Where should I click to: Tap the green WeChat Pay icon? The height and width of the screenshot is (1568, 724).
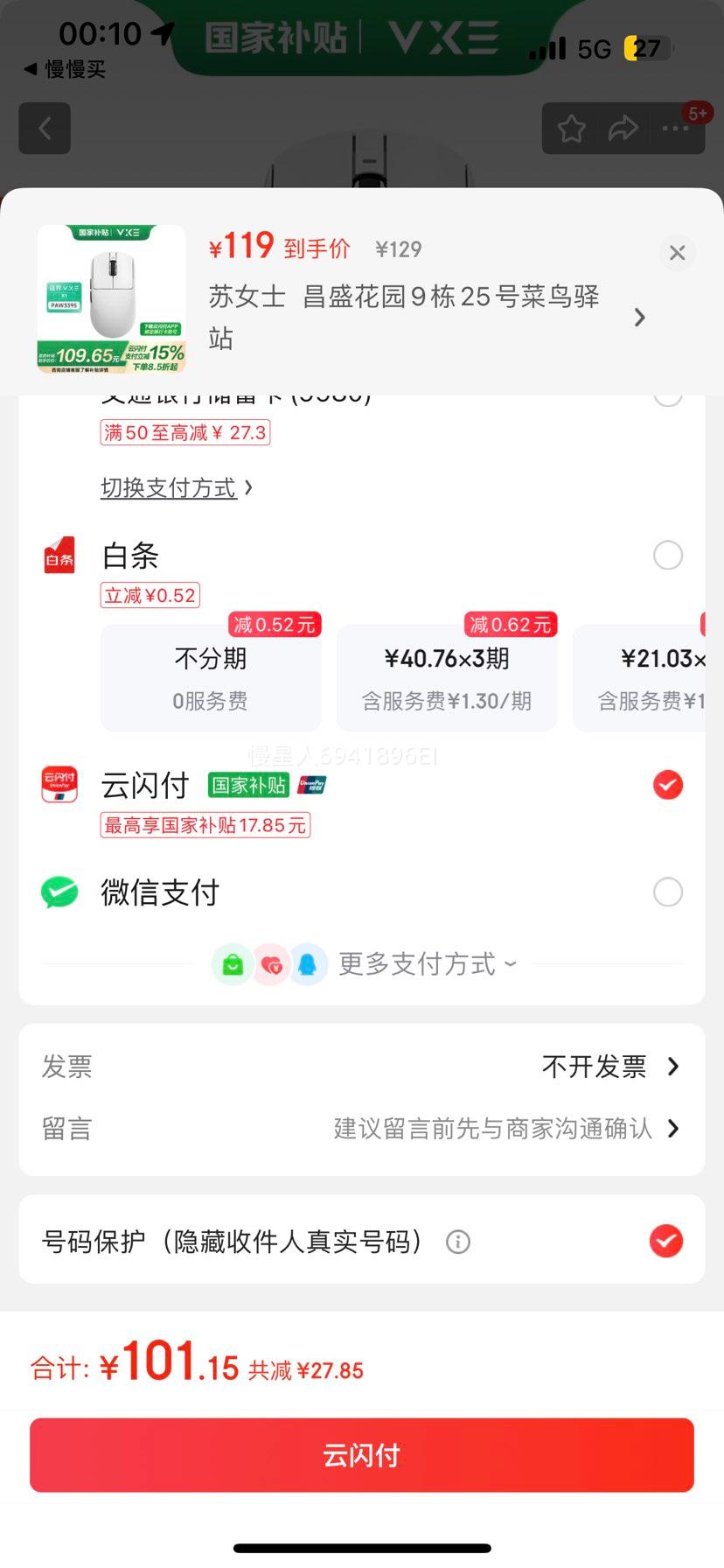pyautogui.click(x=59, y=892)
